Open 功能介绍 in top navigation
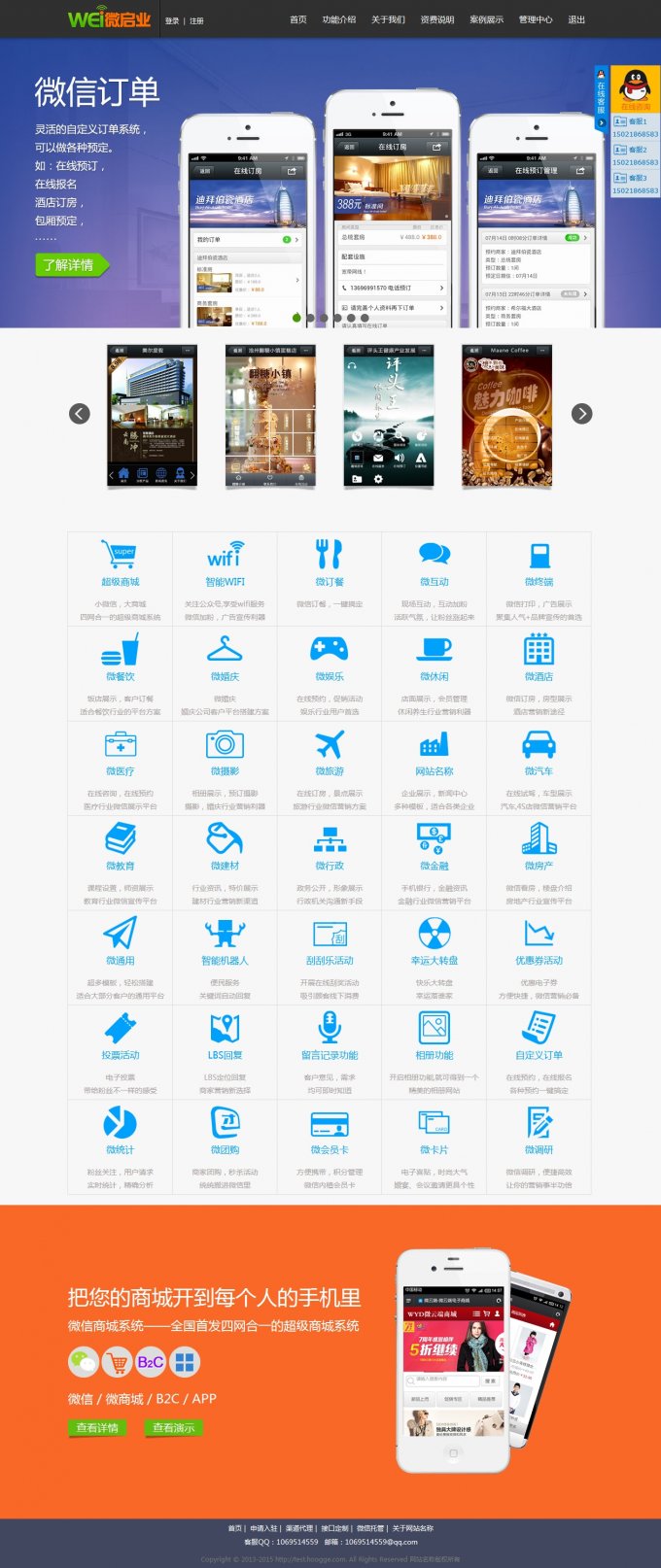The image size is (661, 1568). [x=339, y=19]
